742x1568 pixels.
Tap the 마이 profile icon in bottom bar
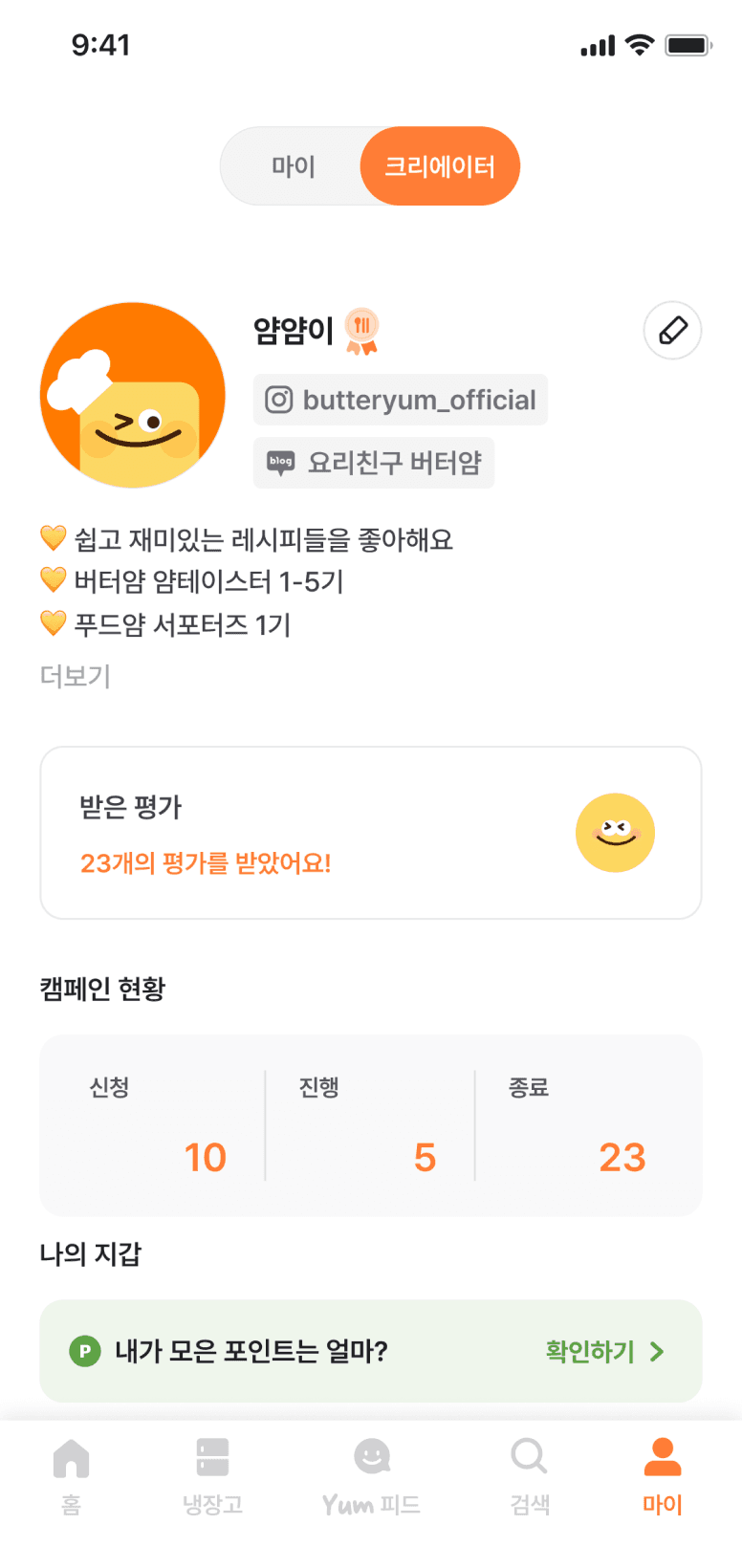(663, 1455)
